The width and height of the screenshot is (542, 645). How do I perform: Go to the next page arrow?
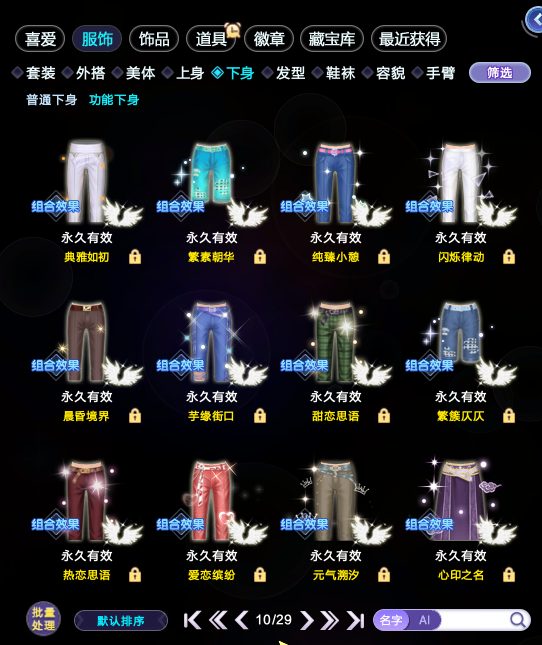click(307, 620)
